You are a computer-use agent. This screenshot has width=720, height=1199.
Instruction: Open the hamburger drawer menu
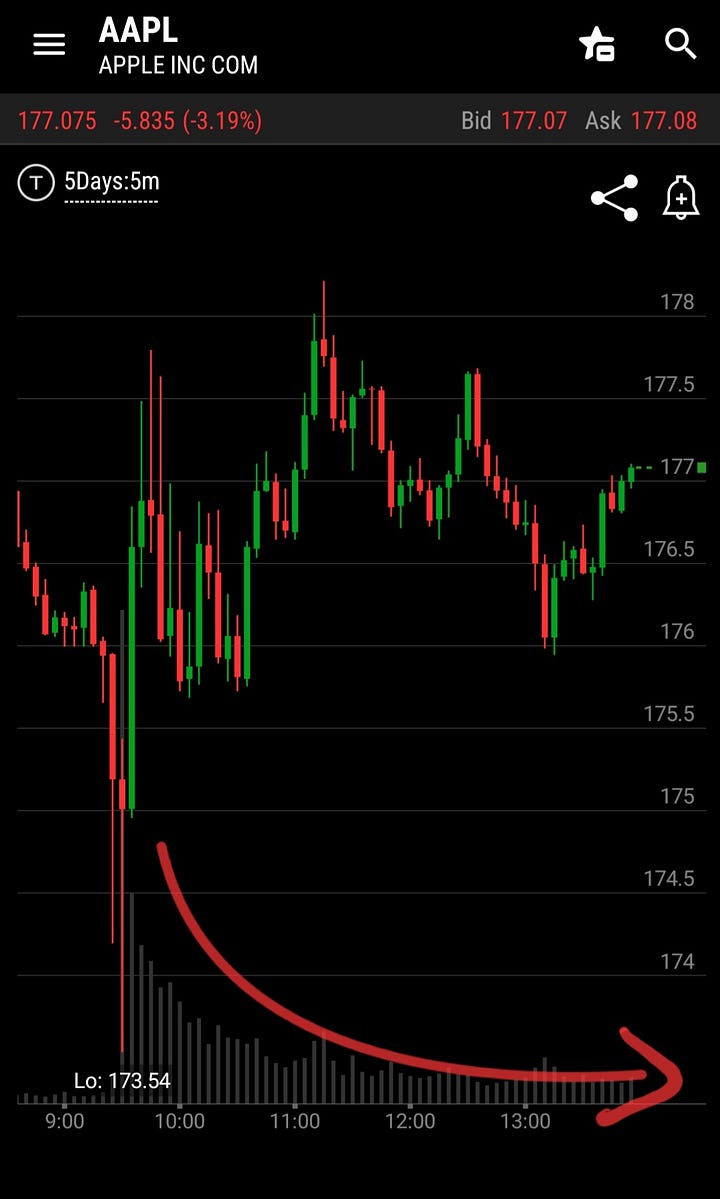(x=49, y=45)
